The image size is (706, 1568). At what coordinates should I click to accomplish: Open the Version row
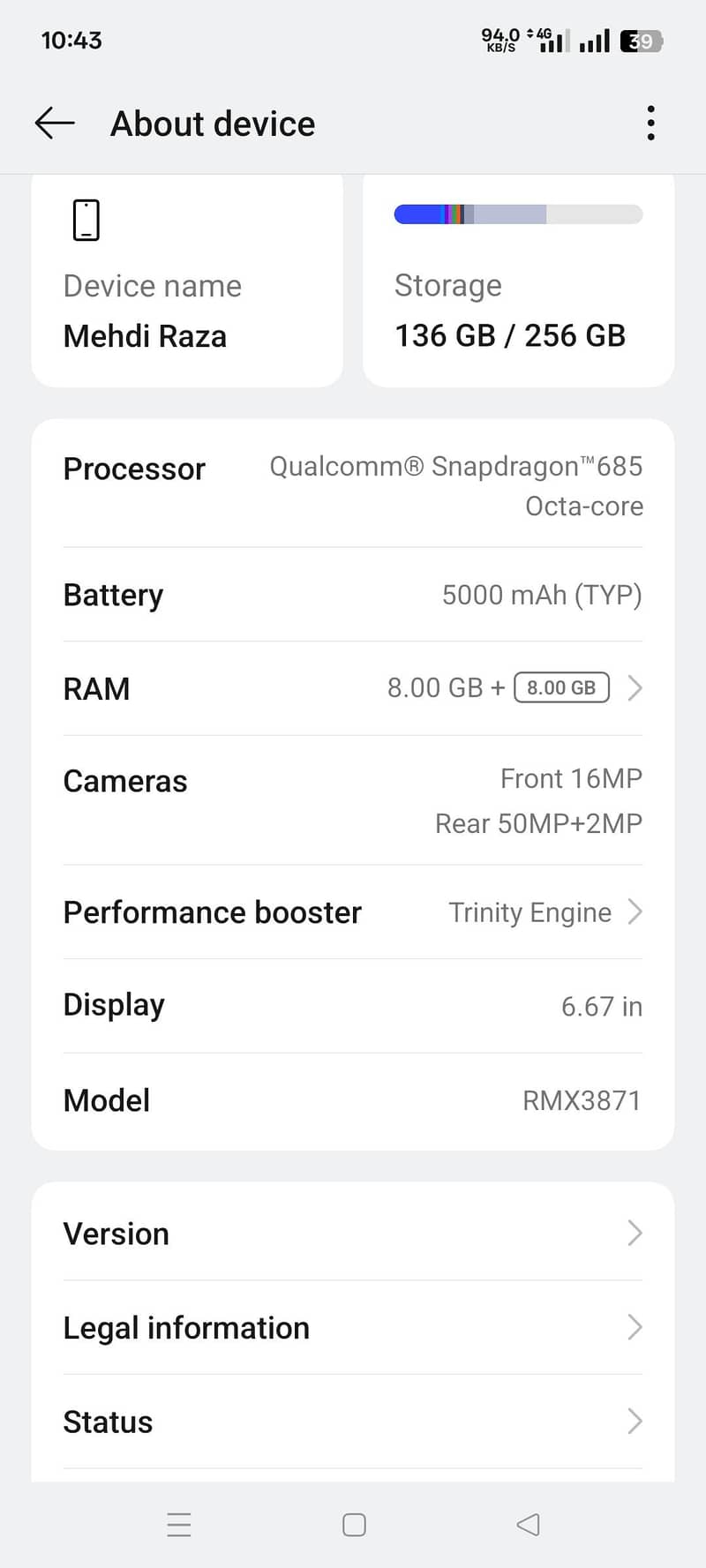[353, 1234]
